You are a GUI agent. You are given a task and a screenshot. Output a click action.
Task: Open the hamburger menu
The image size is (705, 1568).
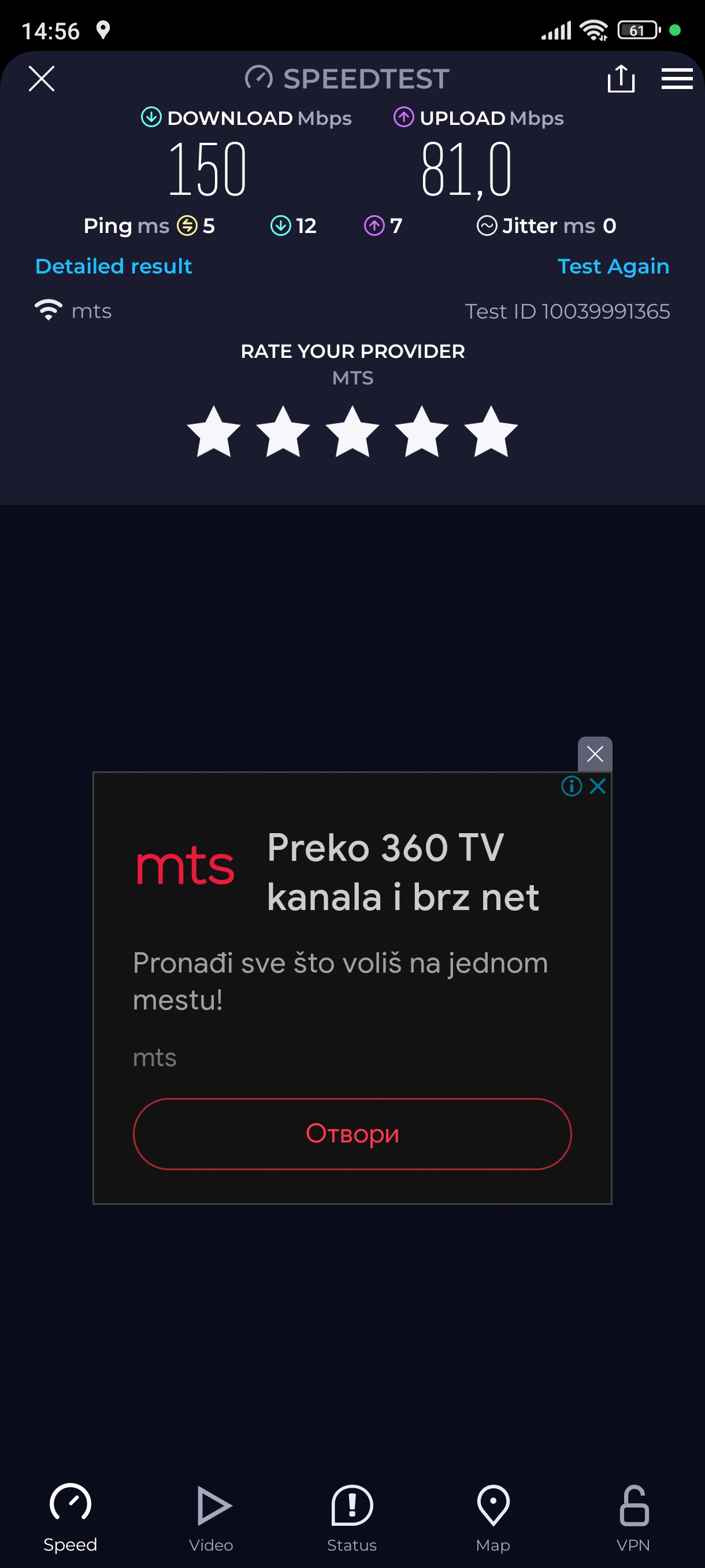pyautogui.click(x=677, y=79)
